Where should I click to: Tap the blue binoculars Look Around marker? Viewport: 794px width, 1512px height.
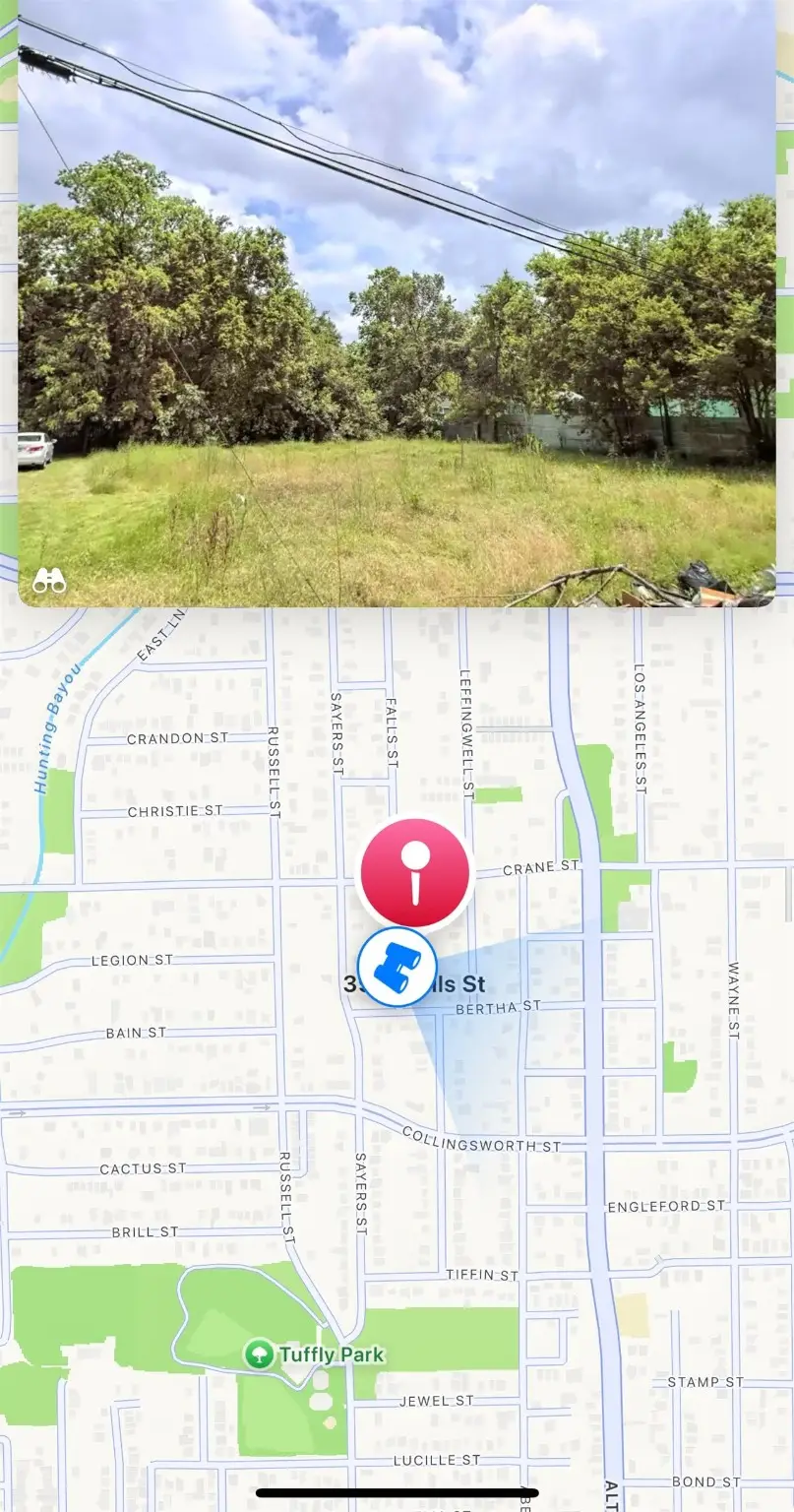click(x=397, y=967)
